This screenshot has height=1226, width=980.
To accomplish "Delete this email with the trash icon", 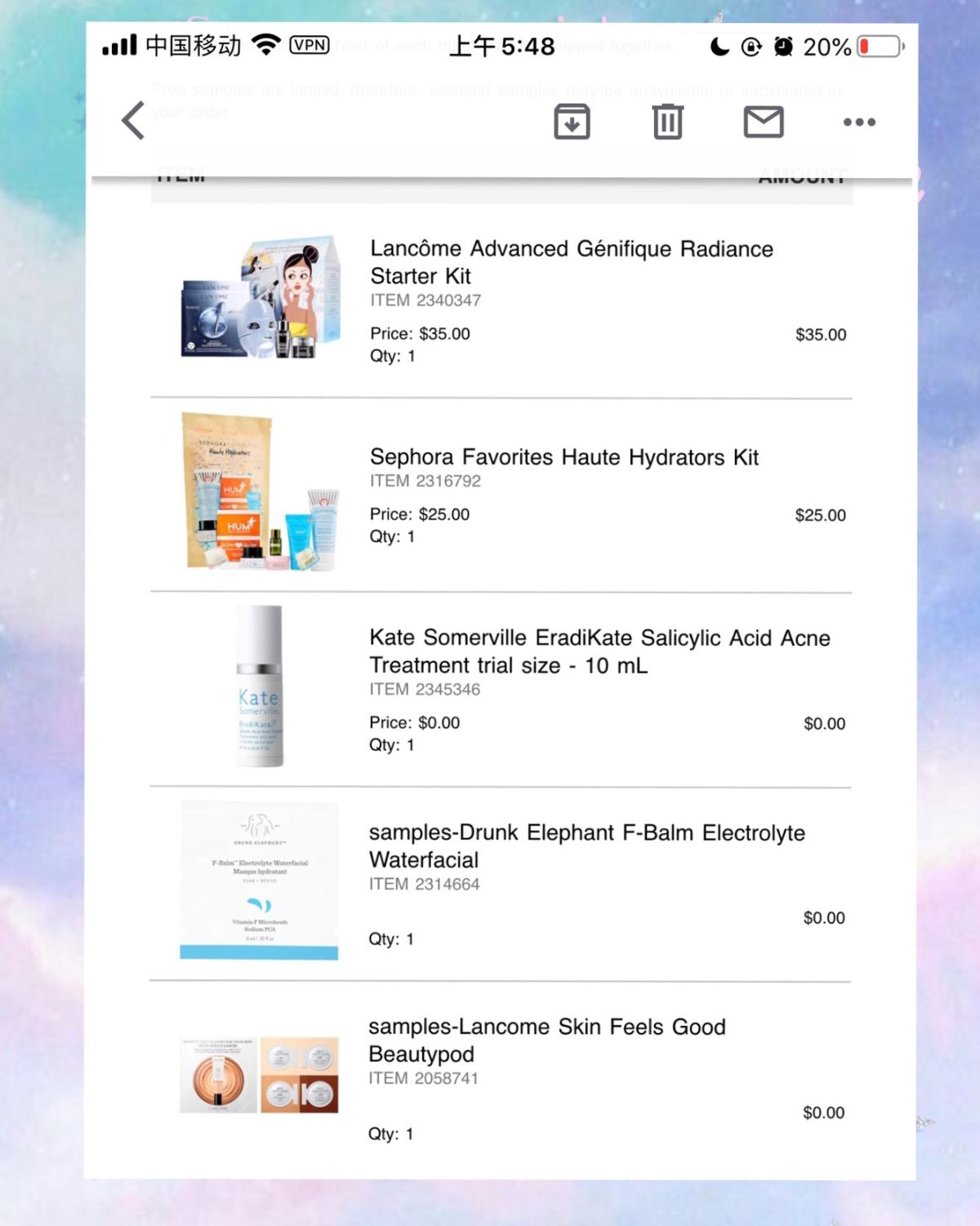I will 667,122.
